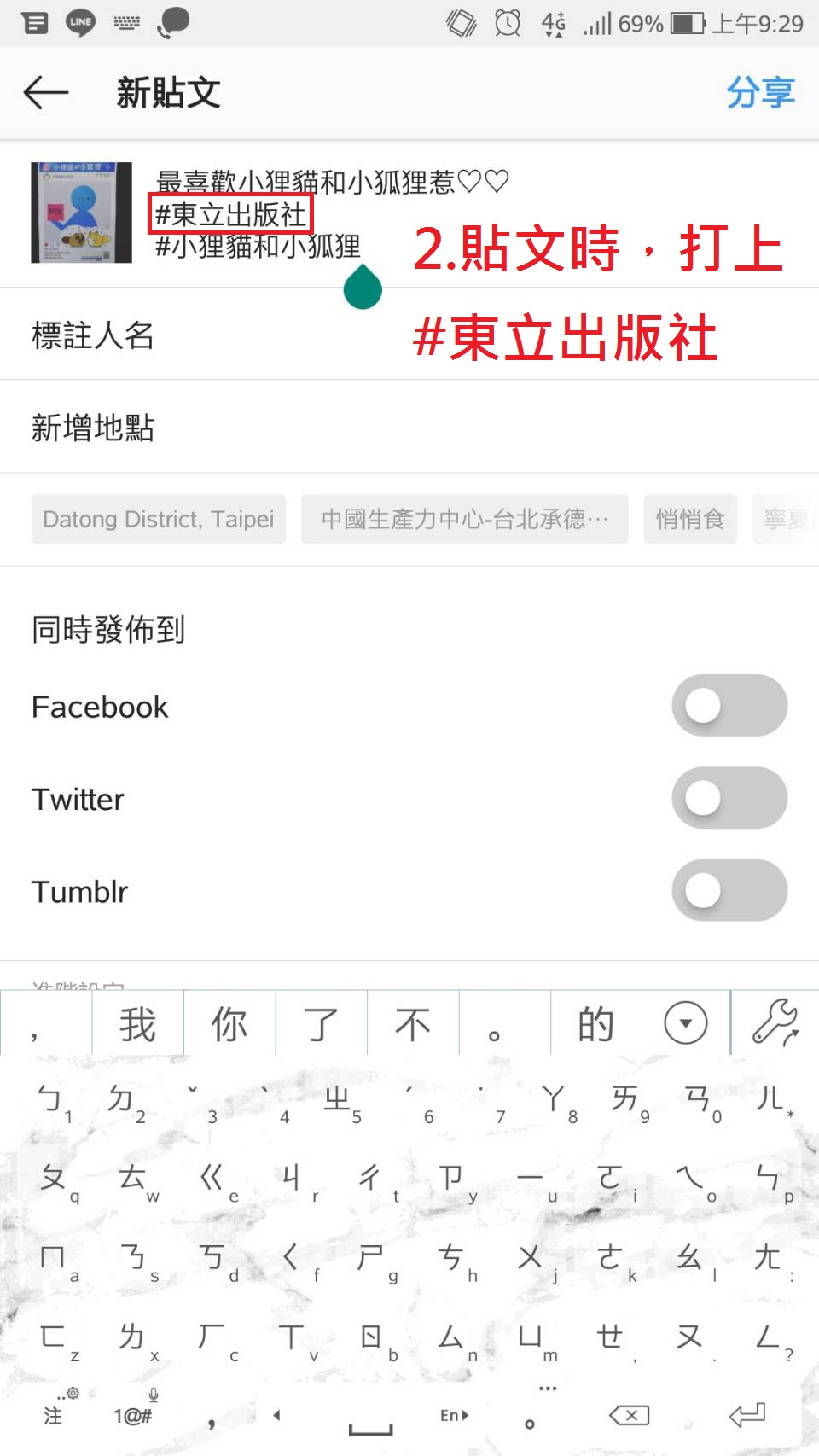
Task: Select the Datong District, Taipei location chip
Action: (x=159, y=519)
